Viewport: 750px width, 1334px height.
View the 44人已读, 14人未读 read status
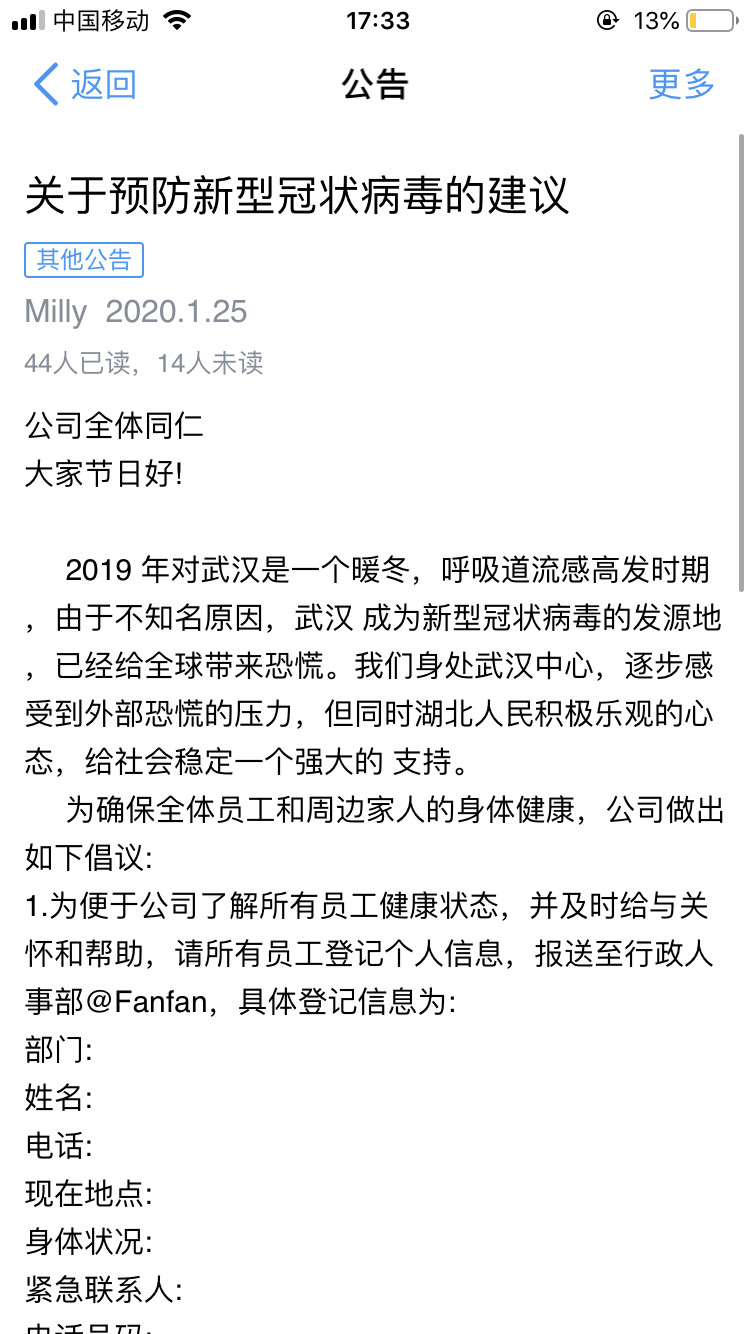(x=144, y=362)
